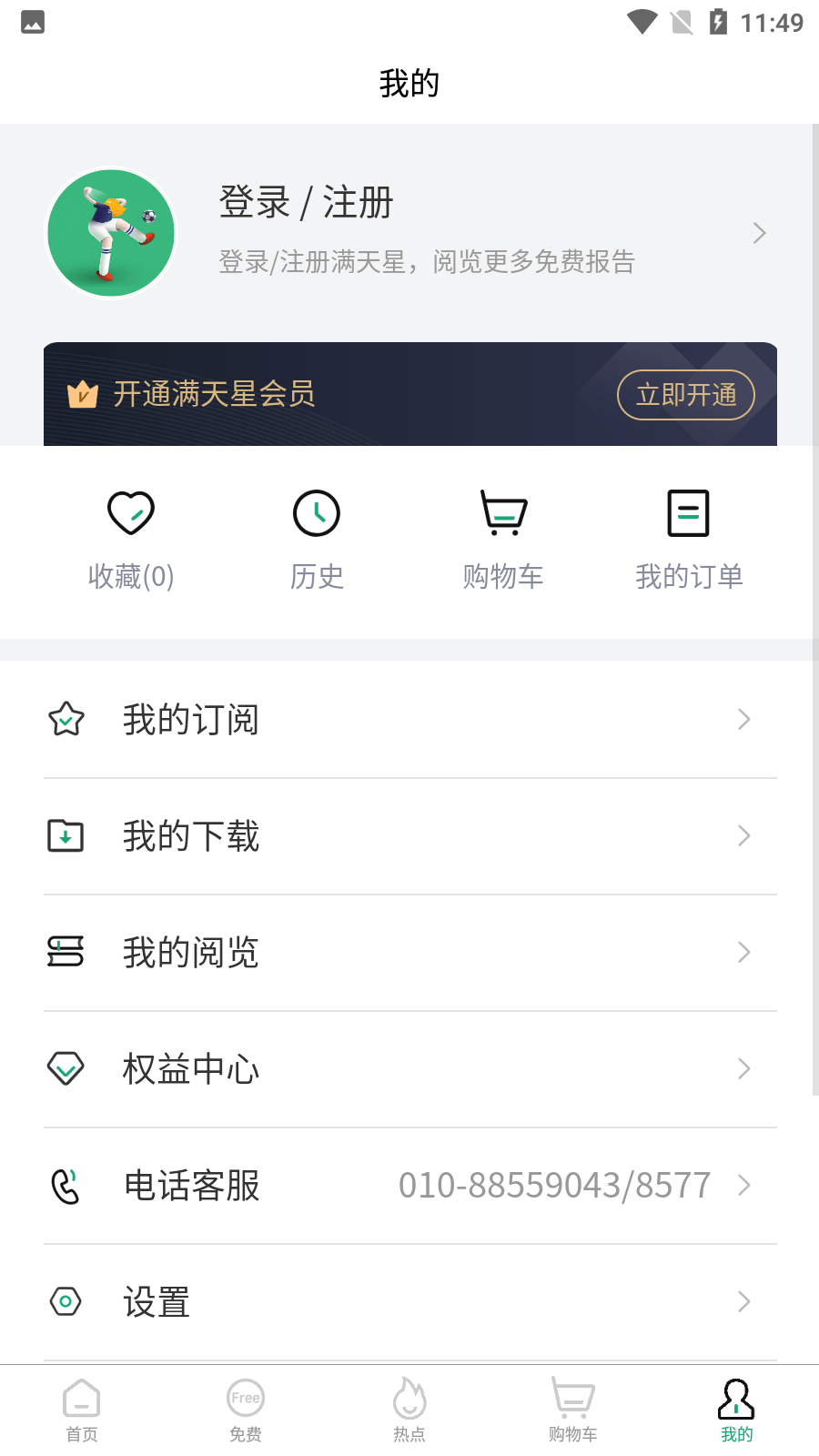Enter 权益中心 benefits center

[409, 1069]
